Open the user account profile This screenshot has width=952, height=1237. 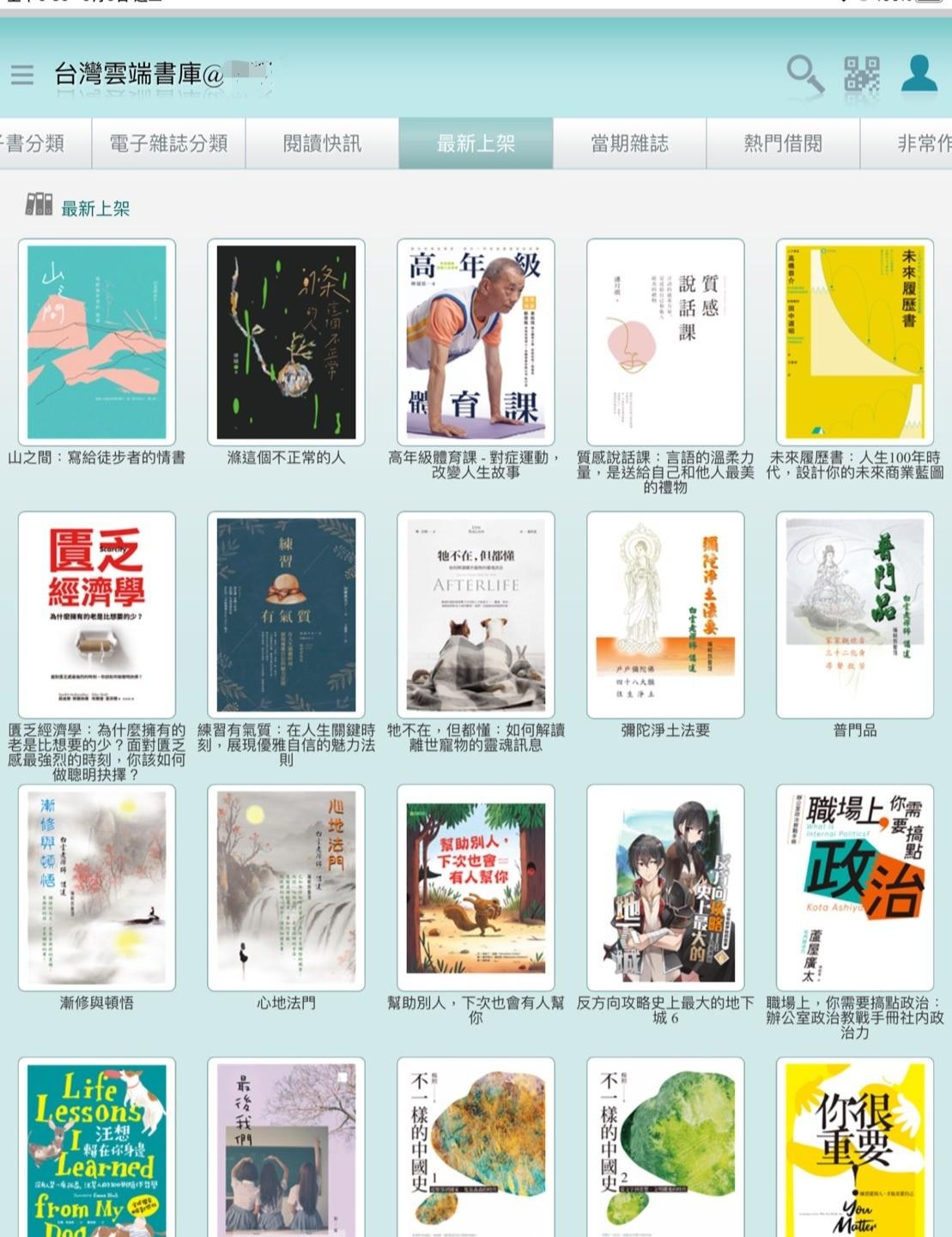click(x=919, y=73)
